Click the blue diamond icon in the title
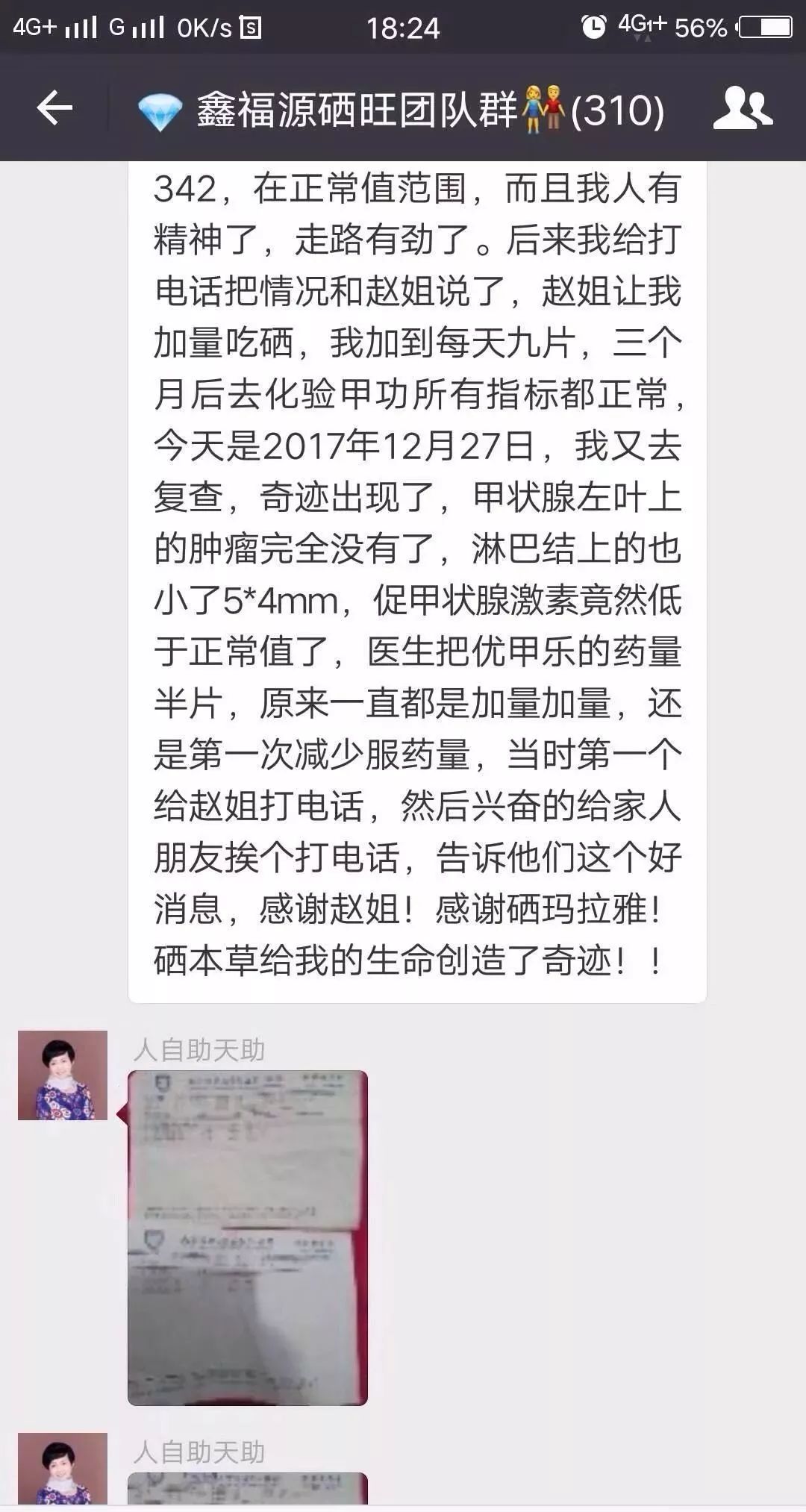Screen dimensions: 806x1512 159,109
